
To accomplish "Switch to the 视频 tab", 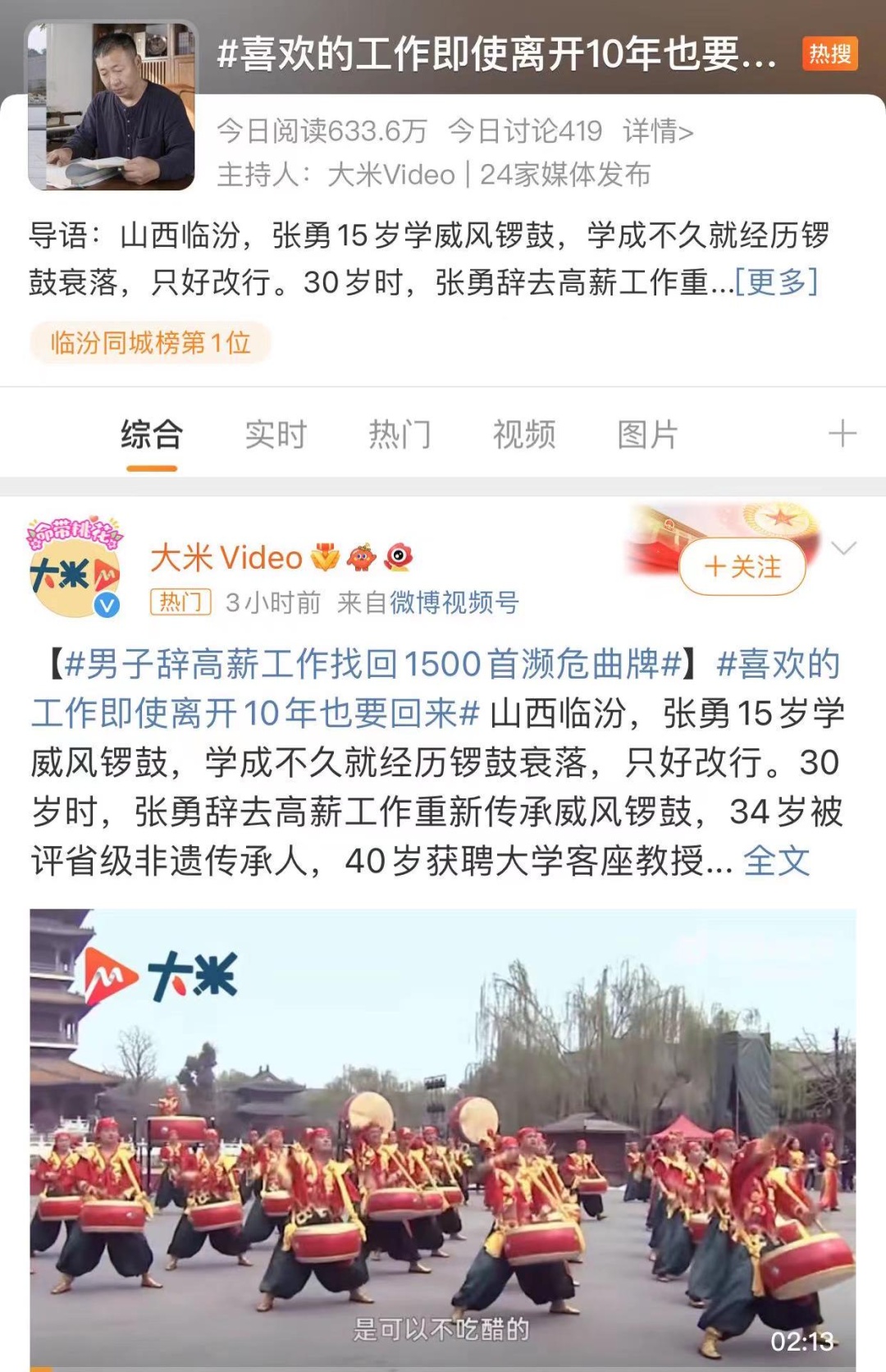I will click(523, 435).
